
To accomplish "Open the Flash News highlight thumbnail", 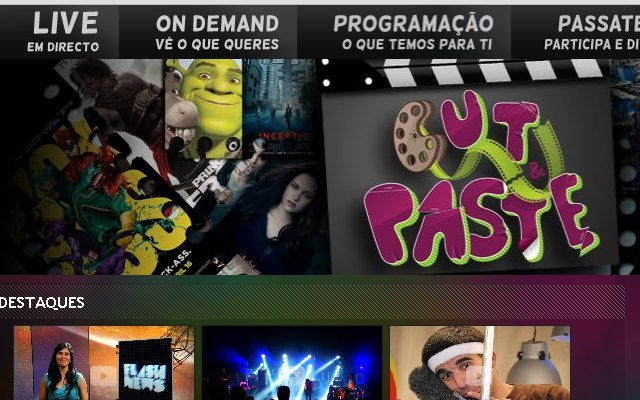I will 104,362.
